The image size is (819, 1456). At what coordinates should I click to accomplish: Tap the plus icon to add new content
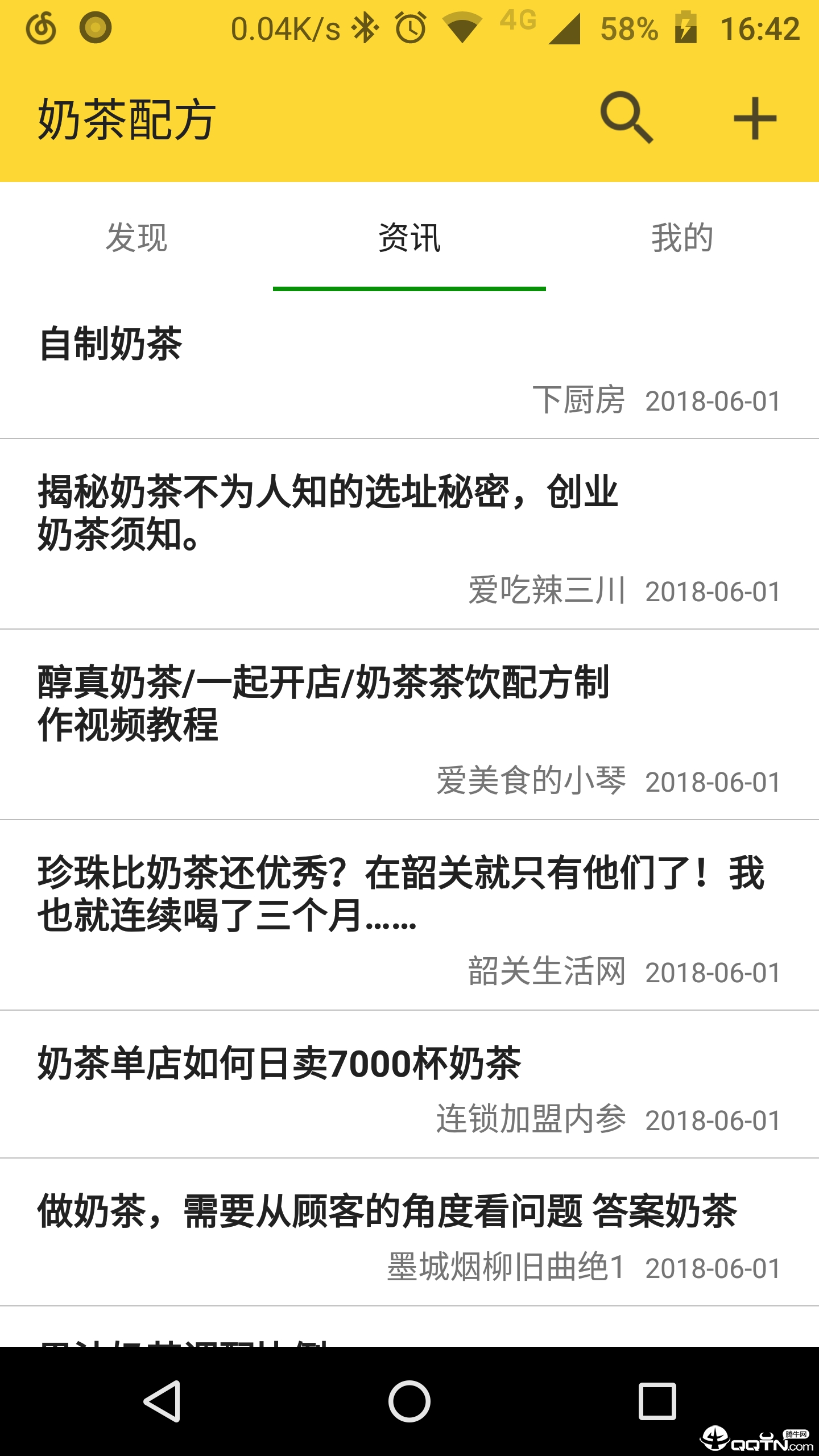point(755,118)
